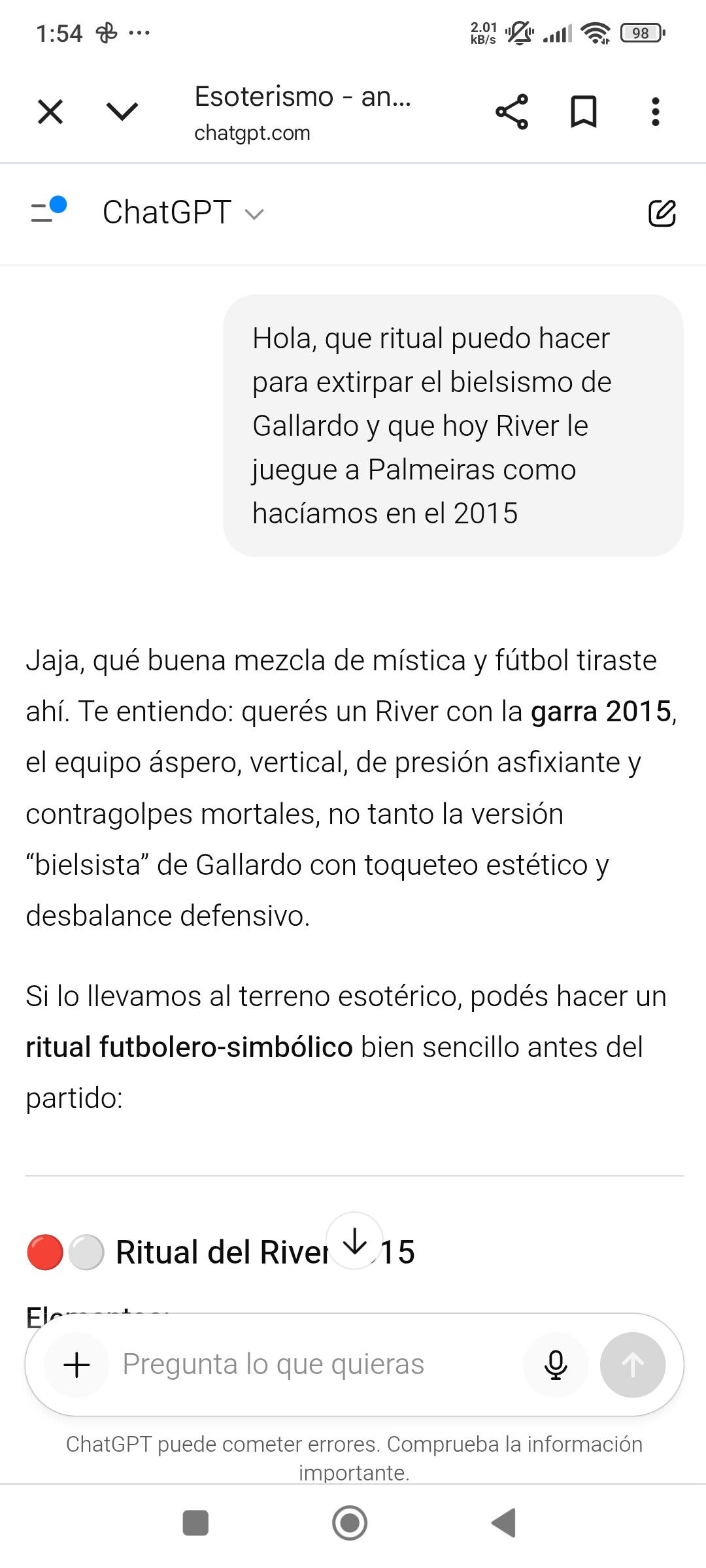Screen dimensions: 706x1568
Task: Open the attachment plus menu
Action: pyautogui.click(x=76, y=1365)
